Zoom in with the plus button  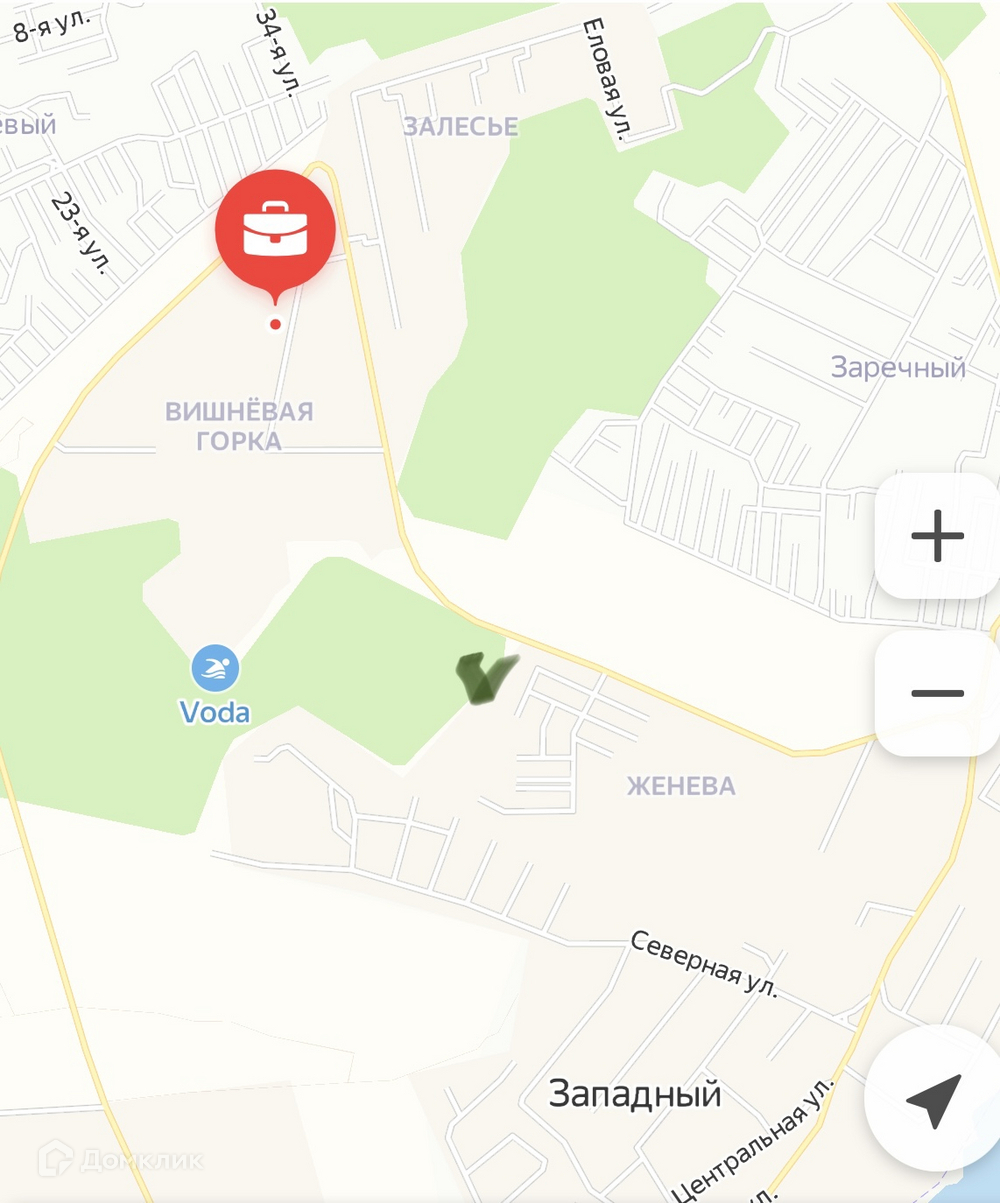click(x=938, y=536)
